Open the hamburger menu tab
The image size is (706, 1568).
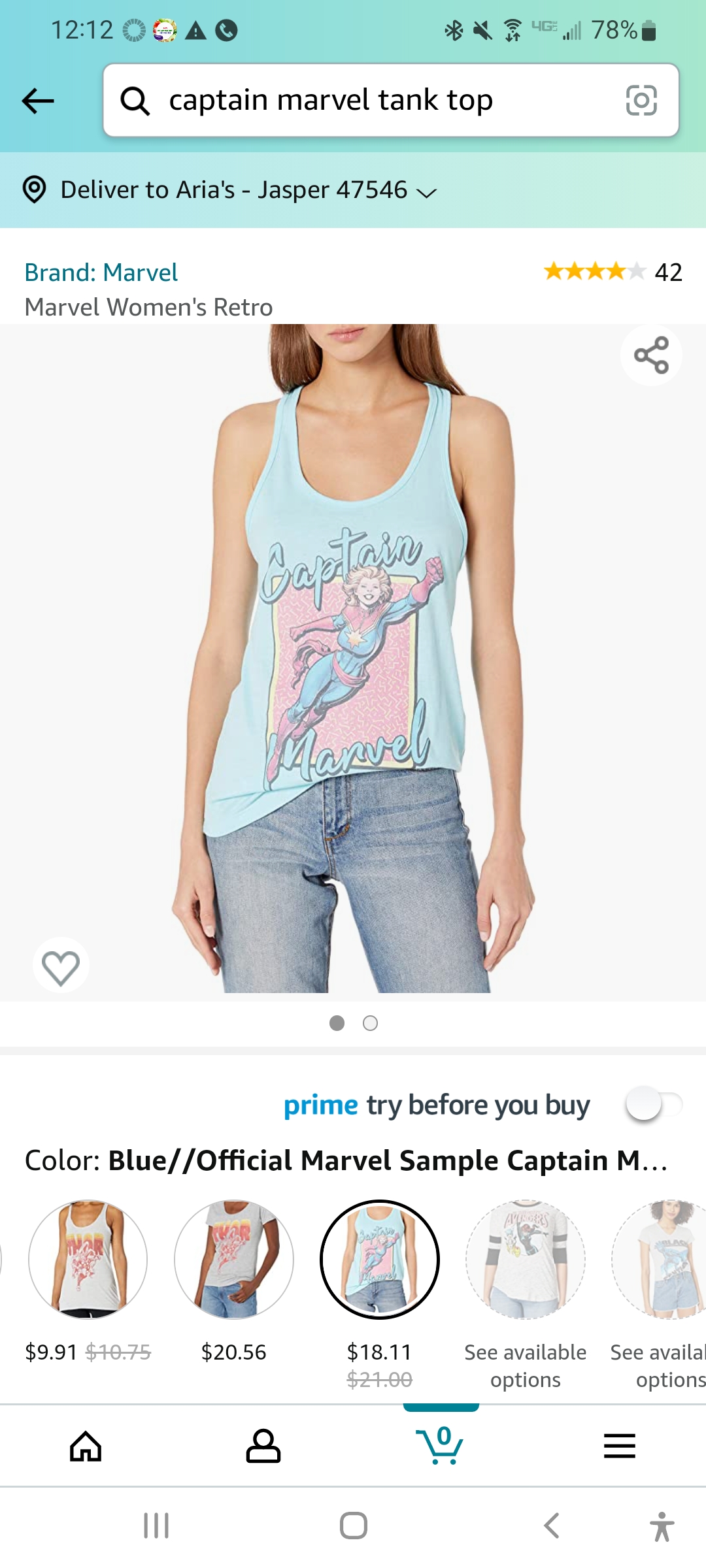(620, 1446)
